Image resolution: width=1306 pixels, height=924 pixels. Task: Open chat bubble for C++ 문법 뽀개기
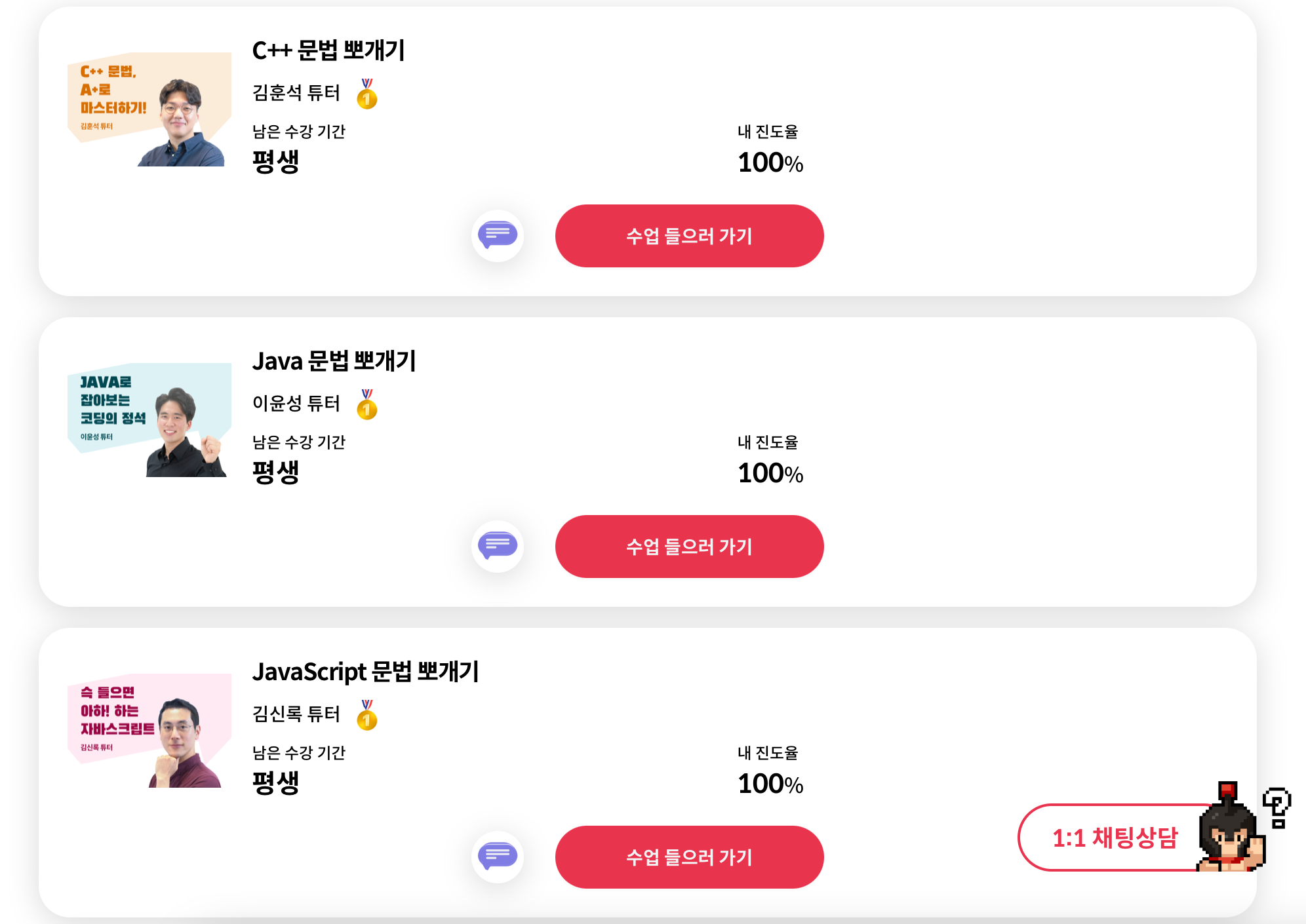tap(498, 235)
